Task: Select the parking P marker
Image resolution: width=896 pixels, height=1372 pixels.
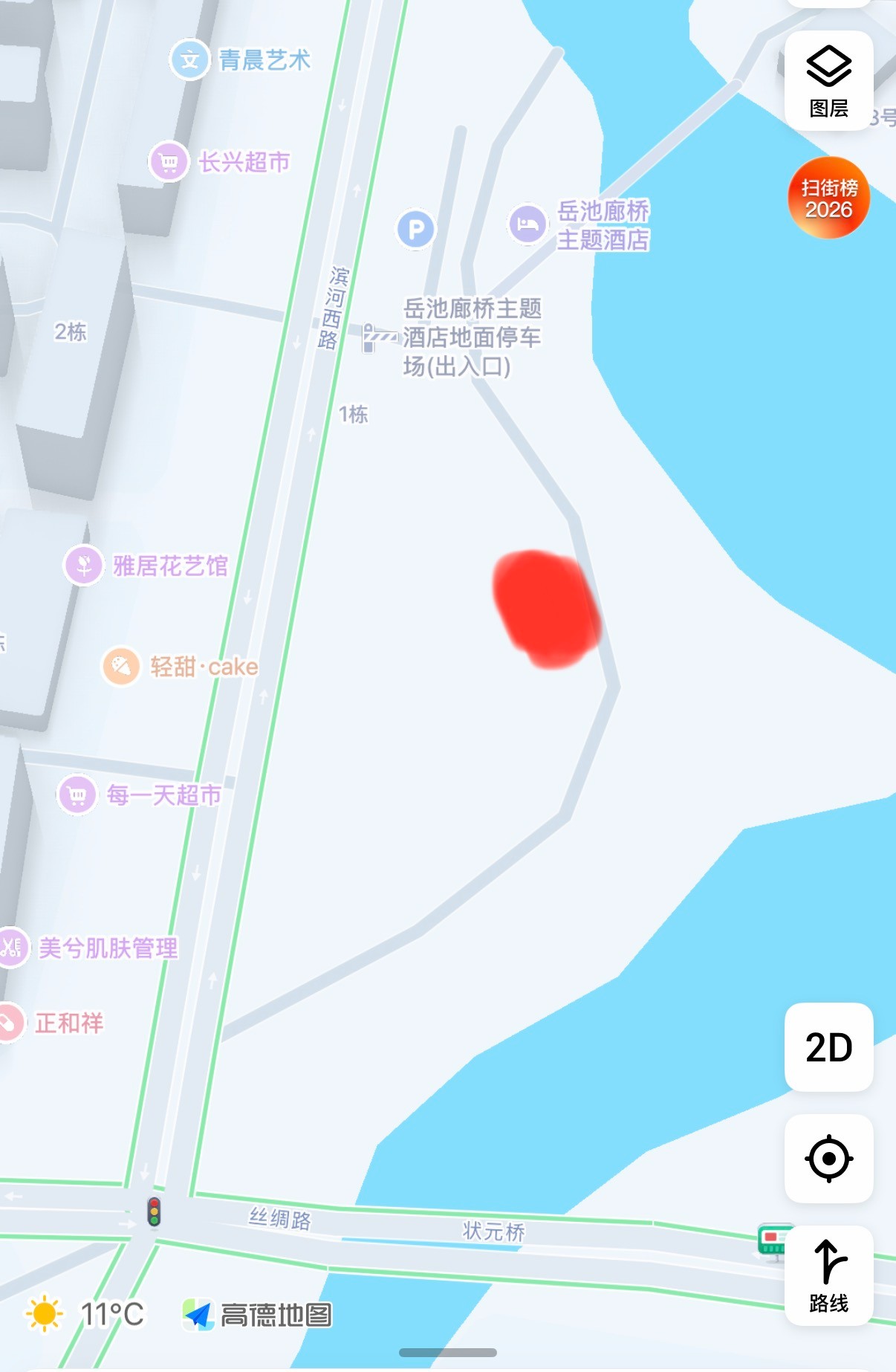Action: click(x=415, y=229)
